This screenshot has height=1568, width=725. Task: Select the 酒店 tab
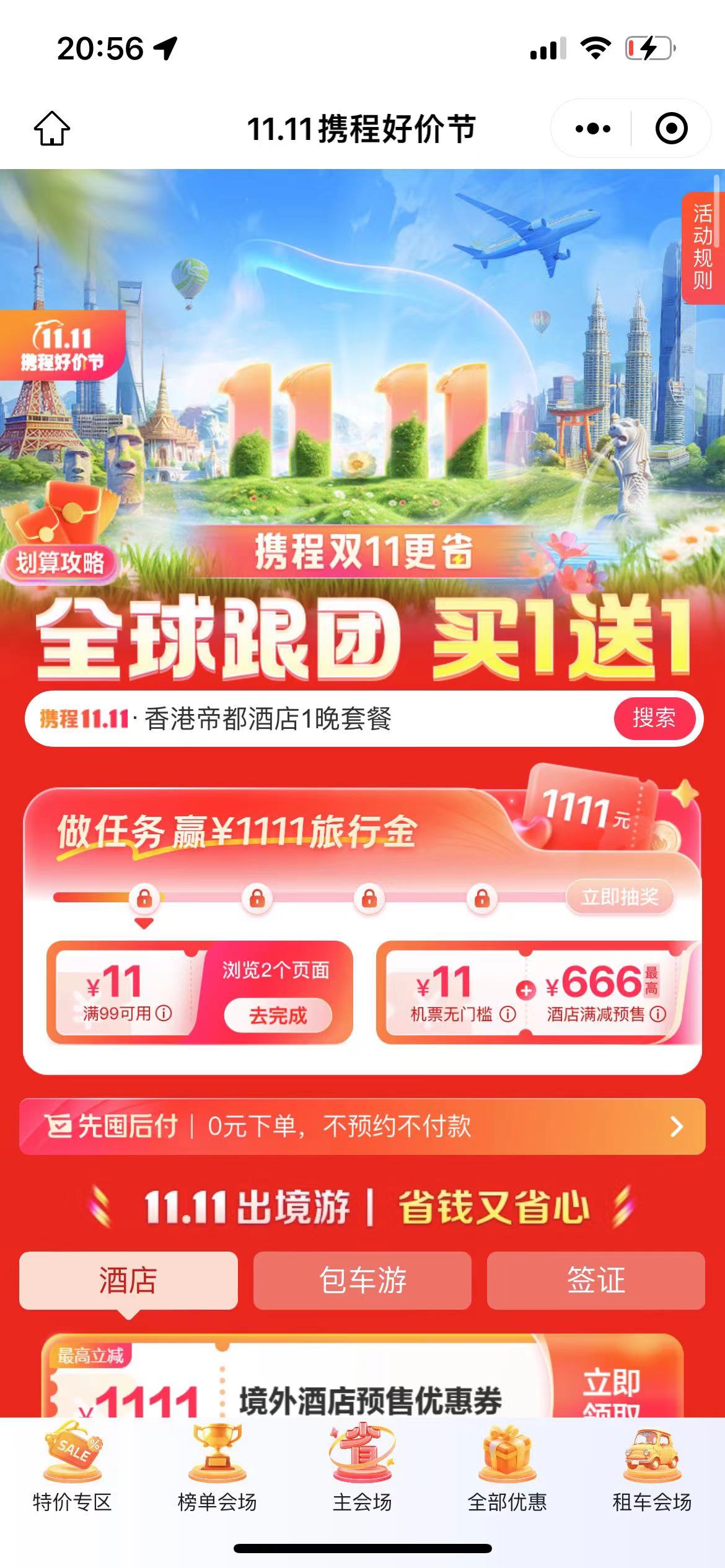point(128,1281)
